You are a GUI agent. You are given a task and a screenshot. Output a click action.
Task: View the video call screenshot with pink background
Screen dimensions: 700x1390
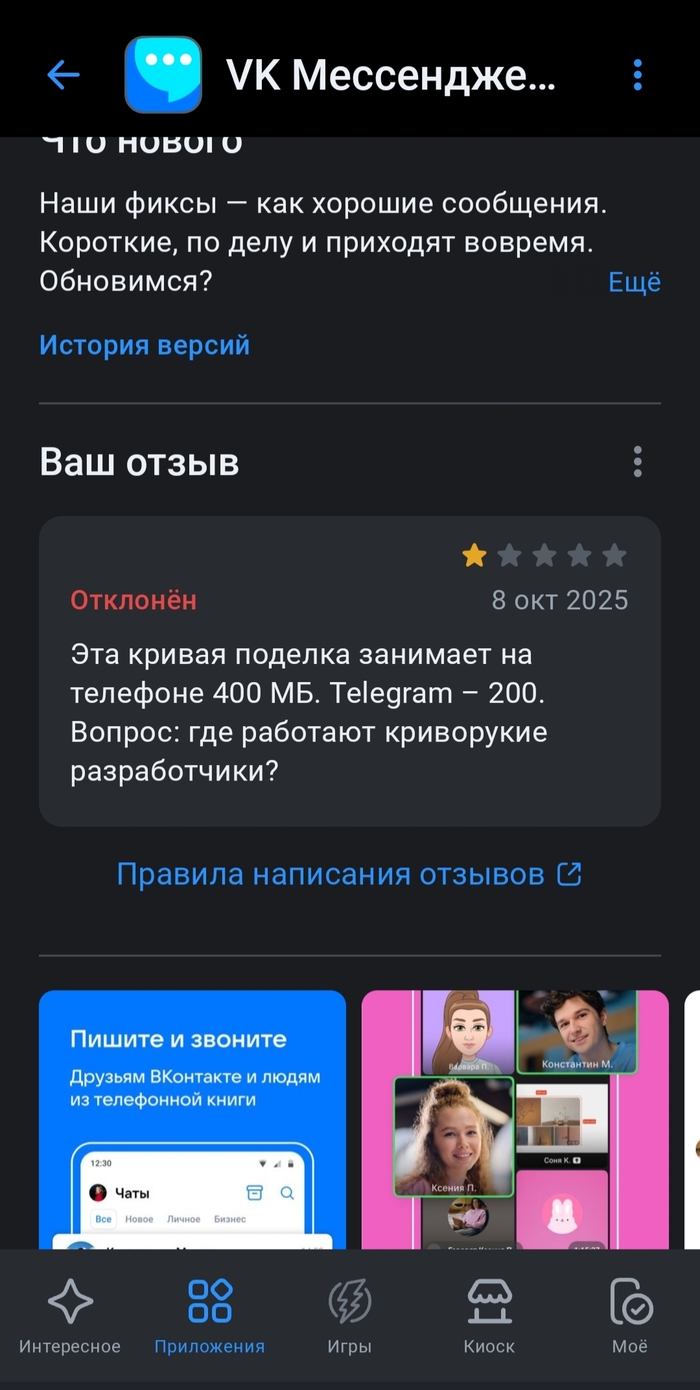(x=514, y=1118)
